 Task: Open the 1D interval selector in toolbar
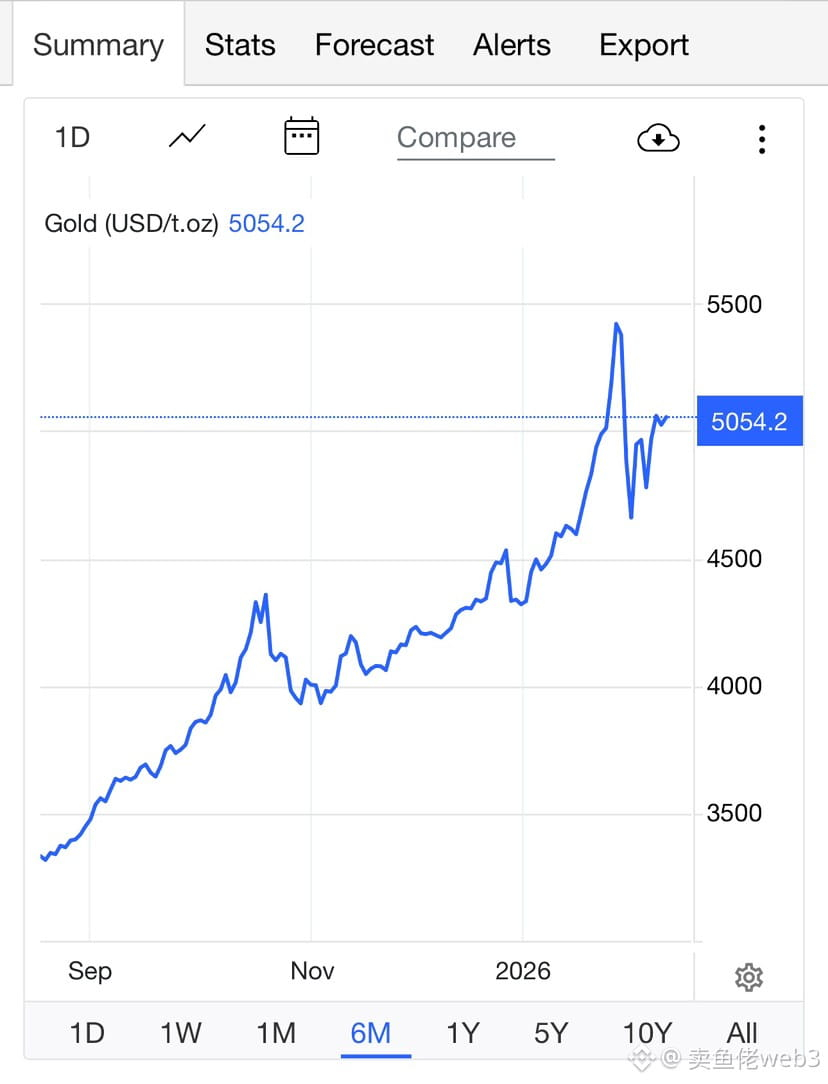[x=73, y=138]
